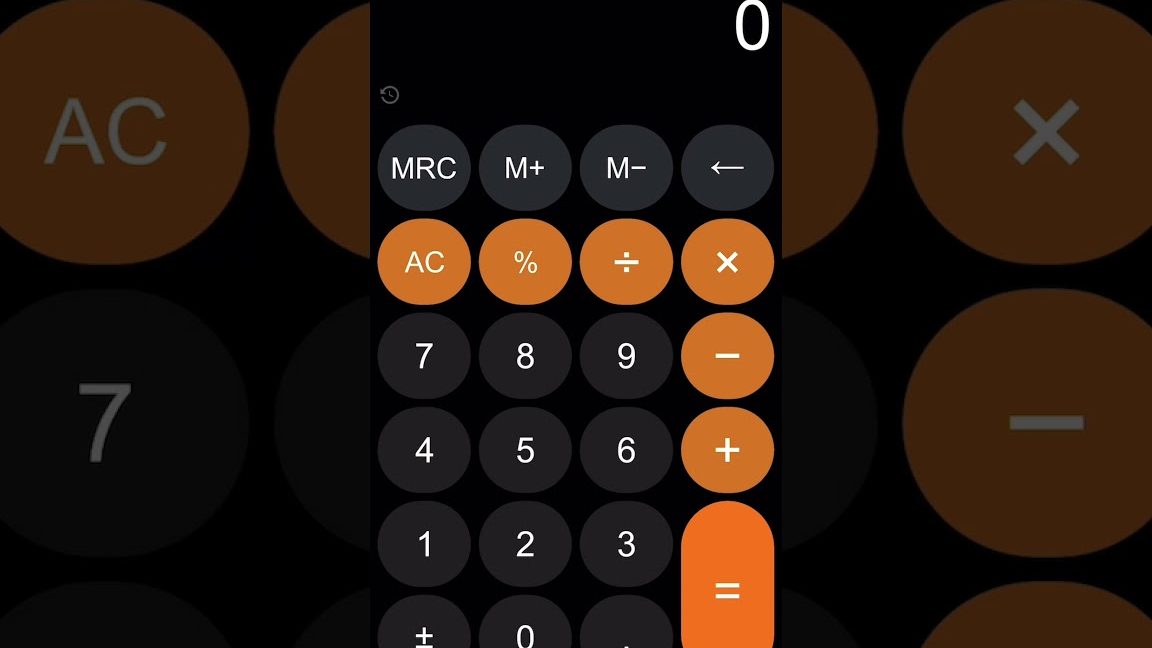
Task: Tap the MRC memory recall key
Action: [424, 168]
